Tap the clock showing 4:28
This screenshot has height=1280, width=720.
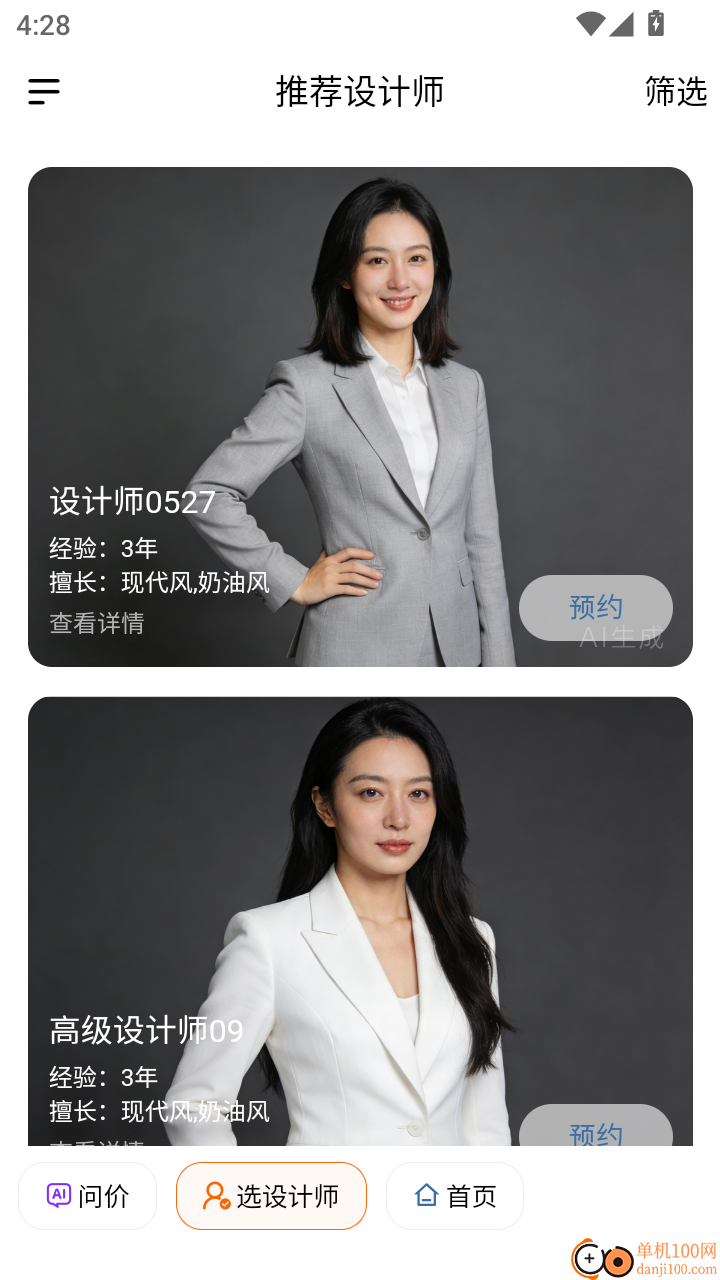(x=43, y=24)
